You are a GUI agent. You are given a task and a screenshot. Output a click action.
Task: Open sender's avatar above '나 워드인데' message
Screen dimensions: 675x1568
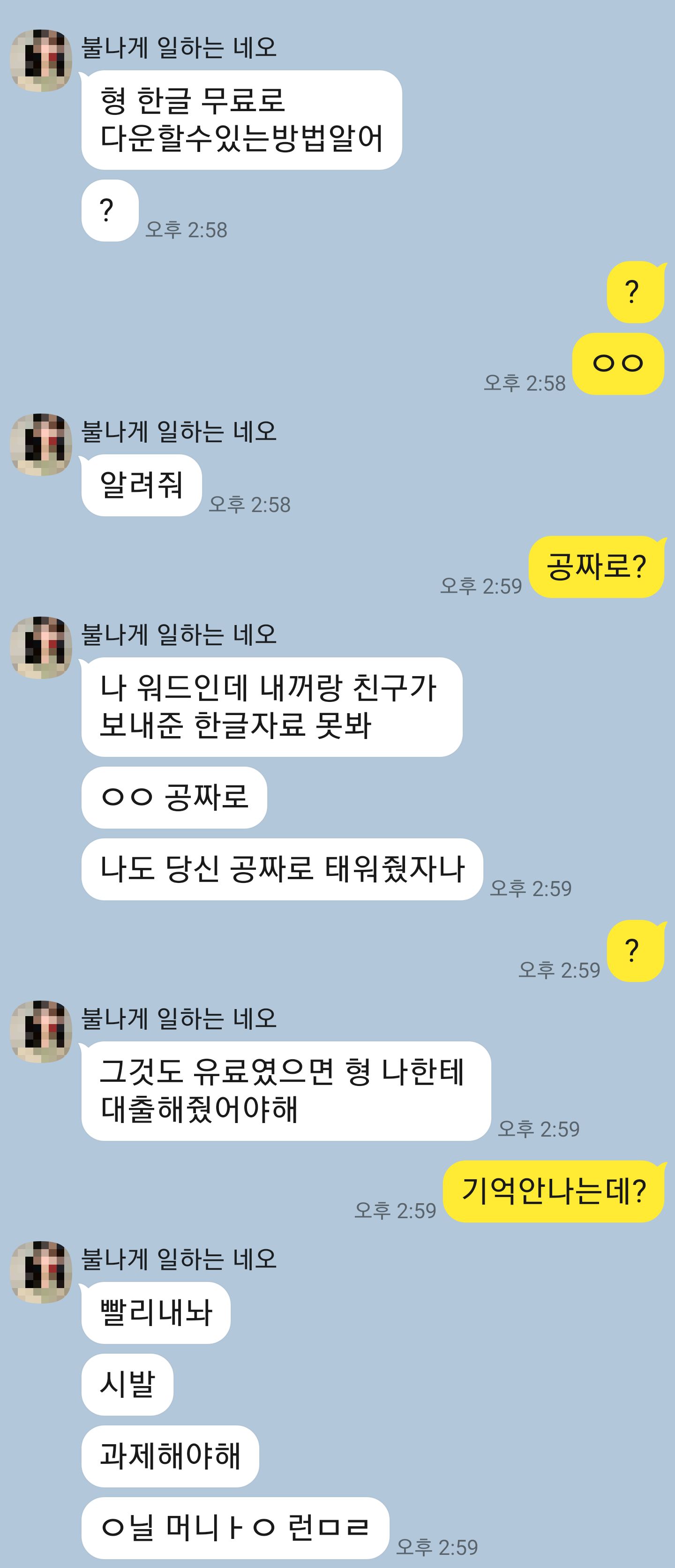point(41,648)
